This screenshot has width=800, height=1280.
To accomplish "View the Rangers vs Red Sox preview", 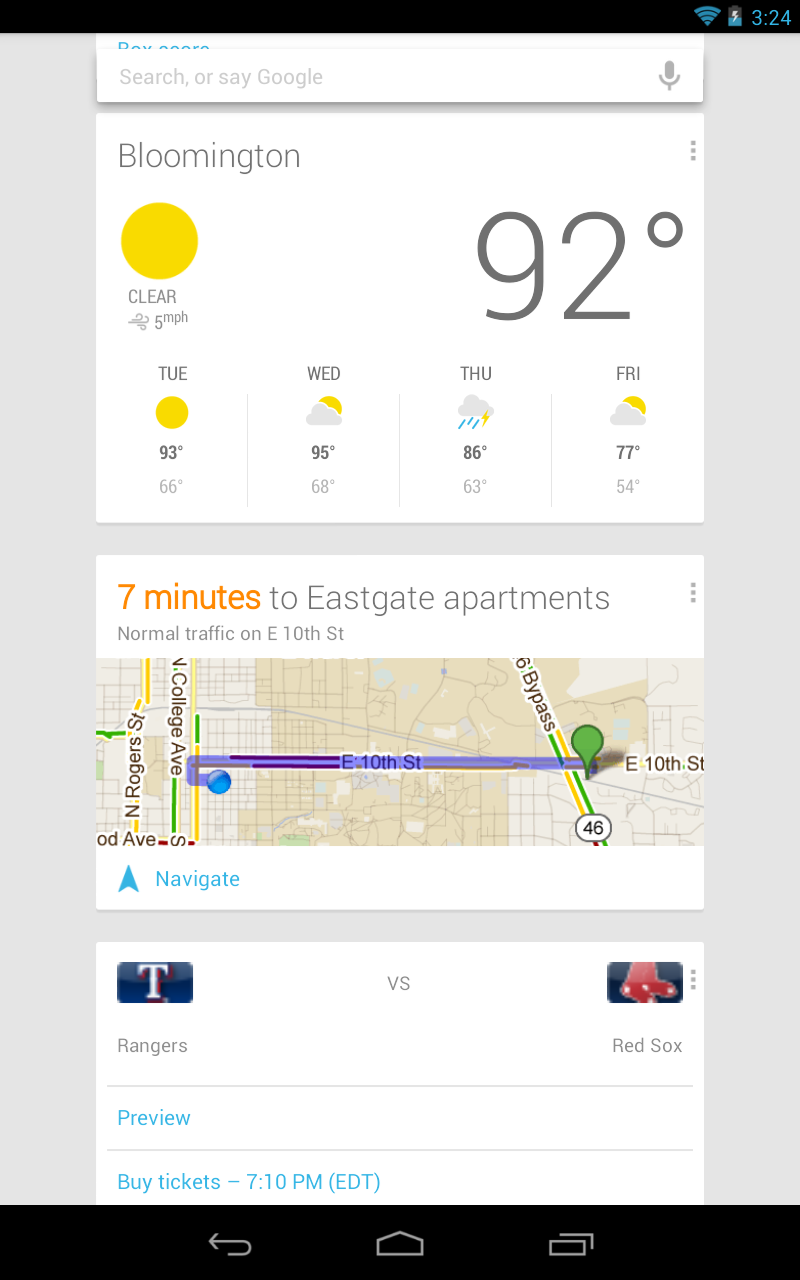I will pos(154,1118).
